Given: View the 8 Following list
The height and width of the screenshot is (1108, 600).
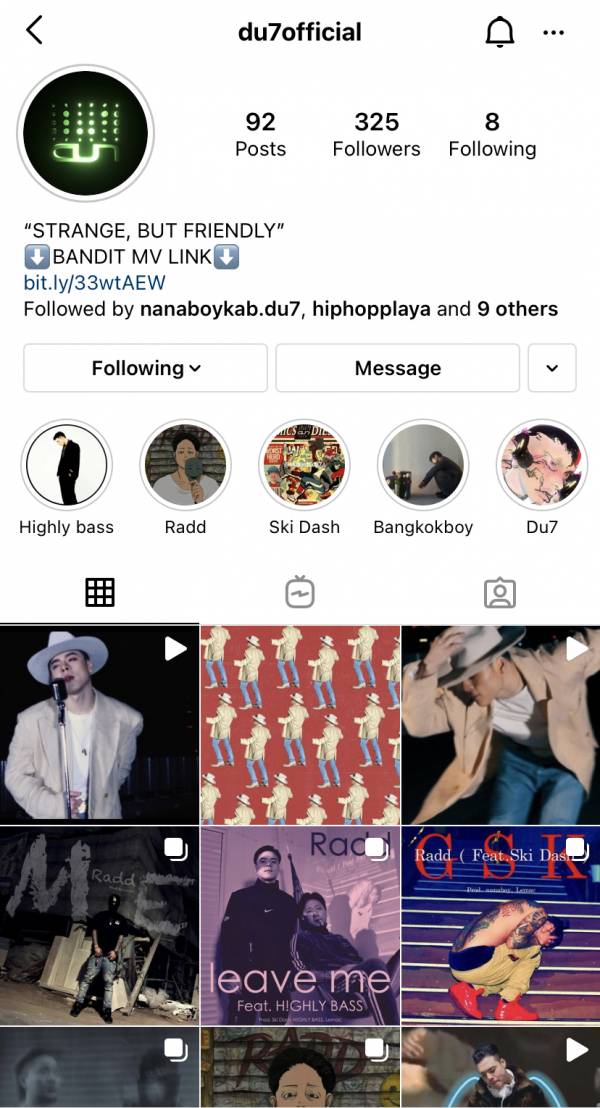Looking at the screenshot, I should click(492, 135).
